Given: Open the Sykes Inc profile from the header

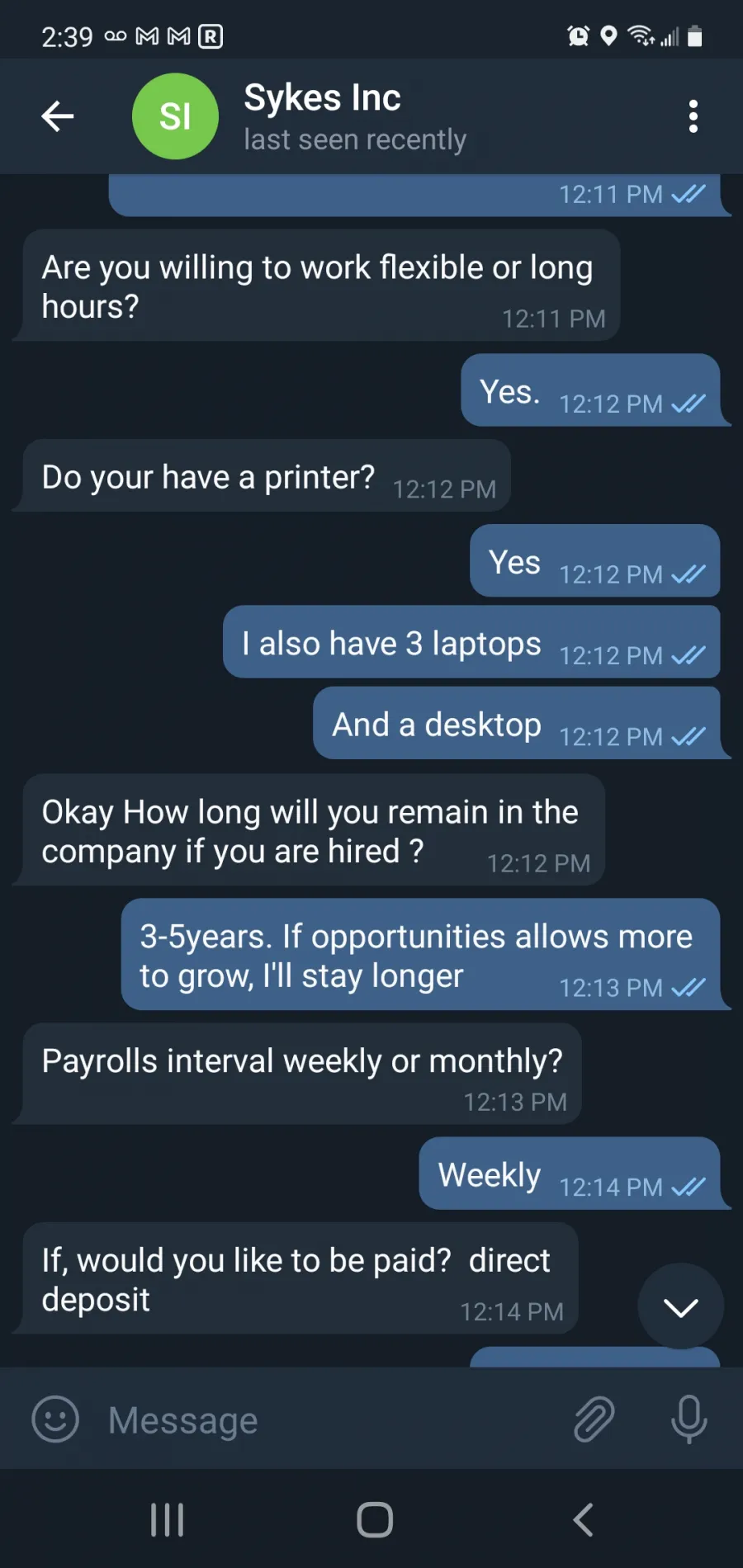Looking at the screenshot, I should 322,116.
